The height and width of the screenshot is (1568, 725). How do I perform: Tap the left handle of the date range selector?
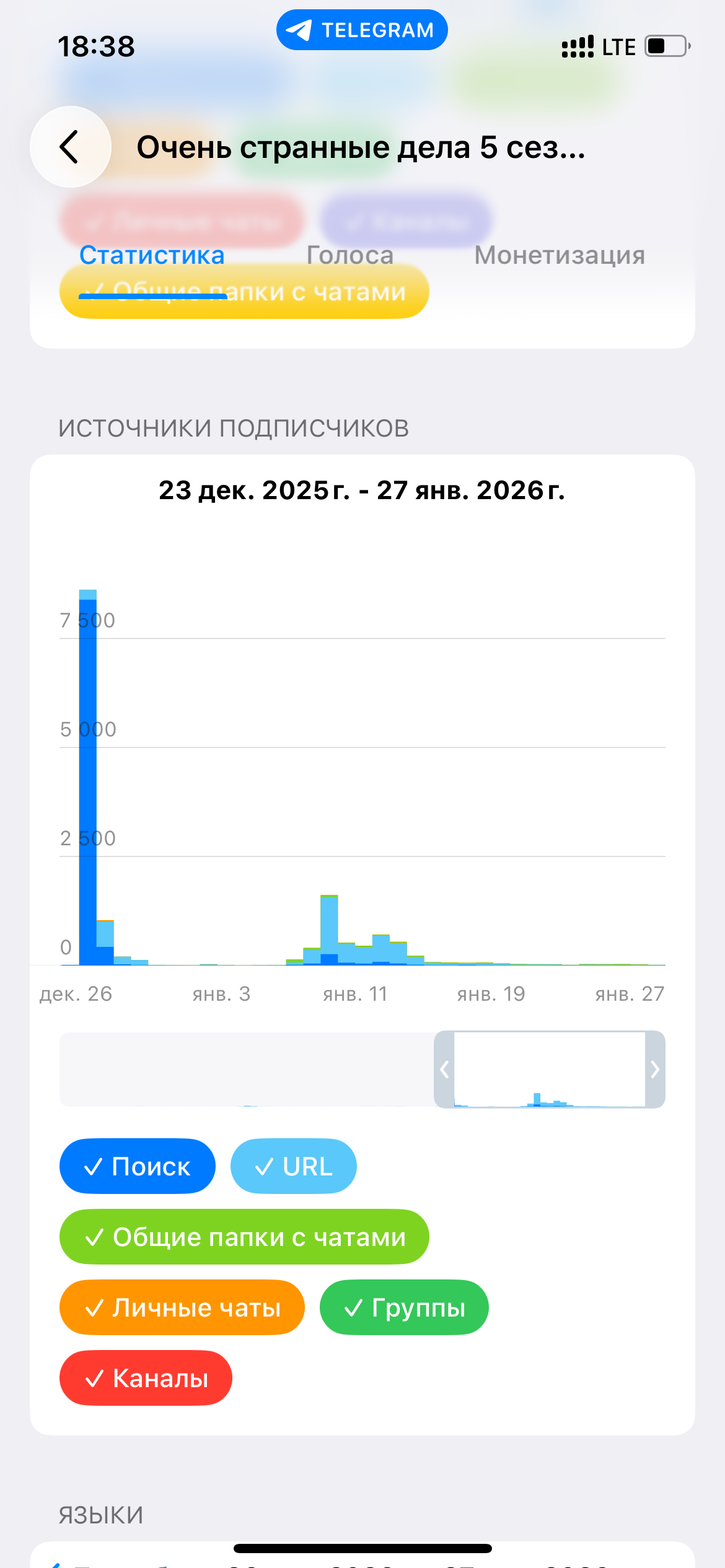(x=444, y=1069)
